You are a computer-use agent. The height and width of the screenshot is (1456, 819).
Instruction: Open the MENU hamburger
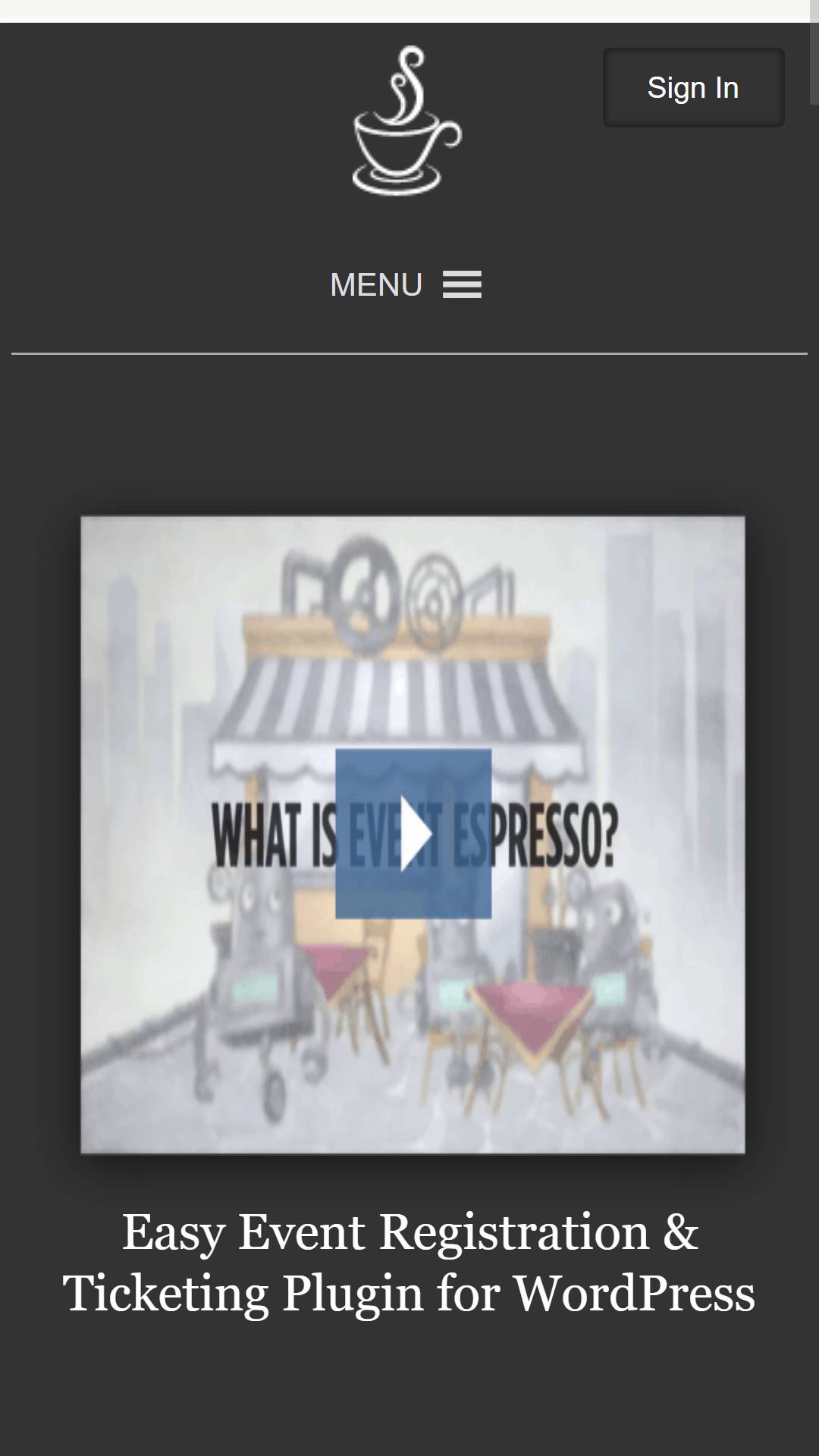[406, 285]
